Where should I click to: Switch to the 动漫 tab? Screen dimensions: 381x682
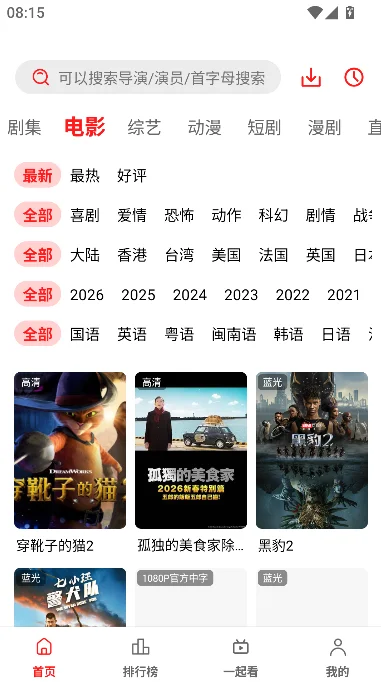point(204,127)
